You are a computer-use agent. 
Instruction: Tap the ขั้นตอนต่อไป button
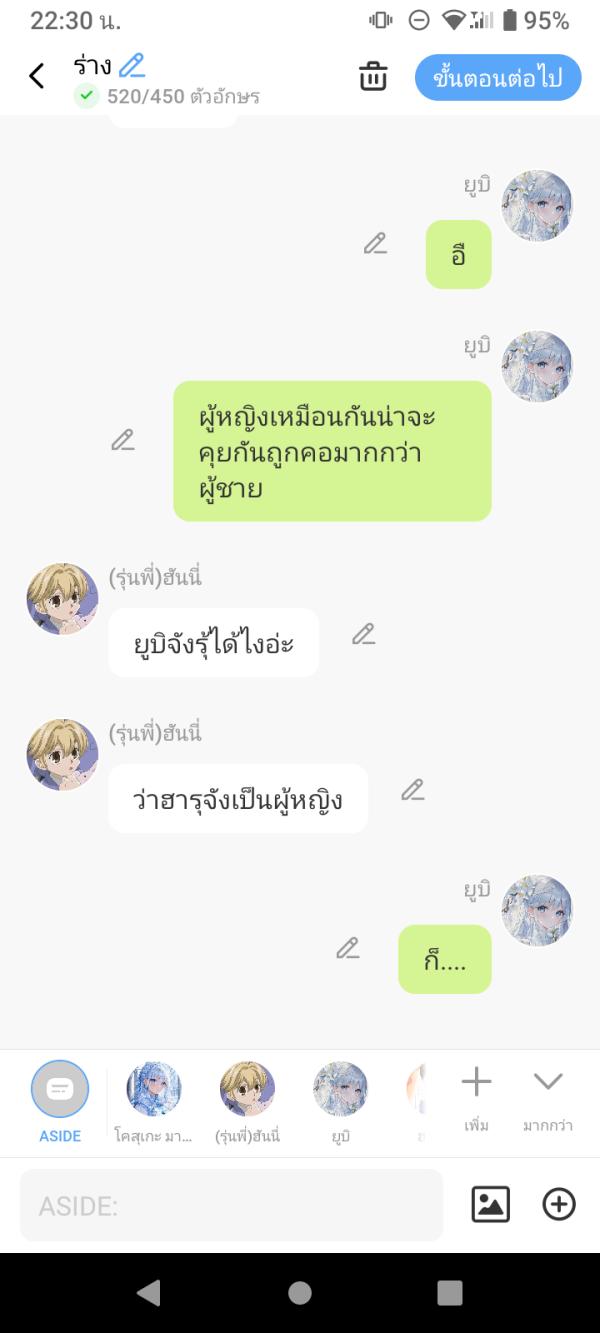click(x=497, y=78)
